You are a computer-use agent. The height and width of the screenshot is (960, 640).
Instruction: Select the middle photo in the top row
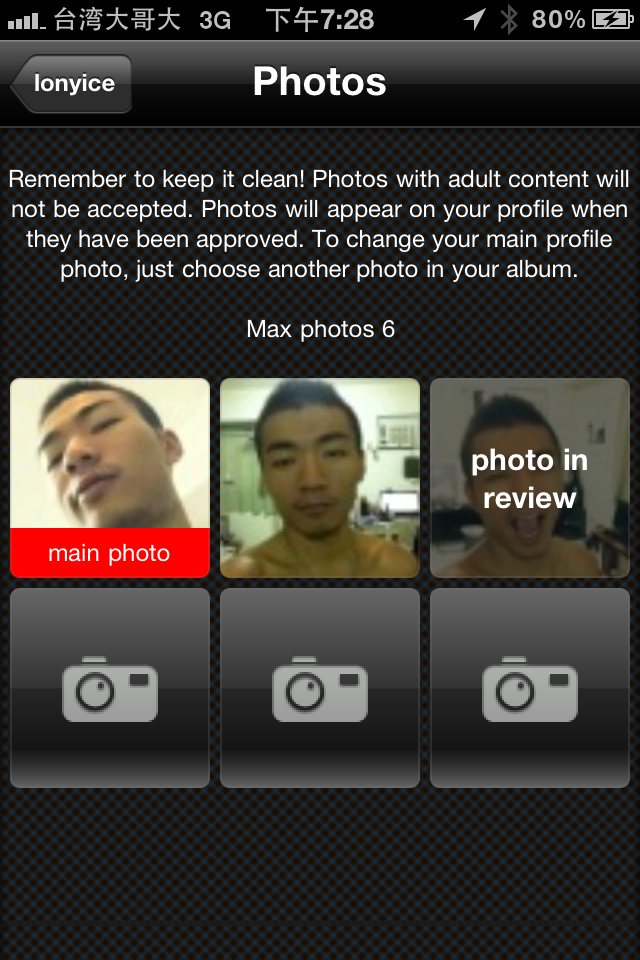pos(320,477)
